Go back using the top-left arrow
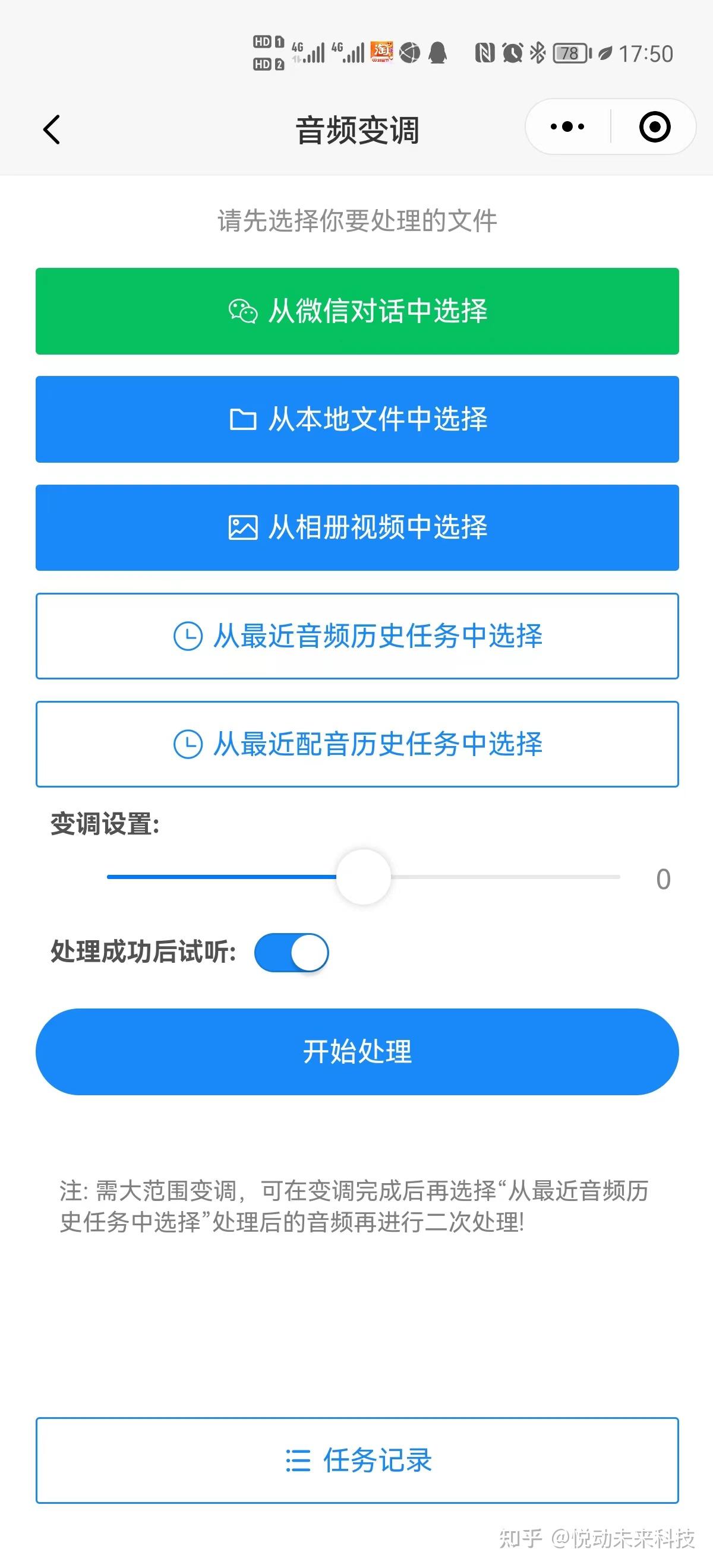The width and height of the screenshot is (713, 1568). pyautogui.click(x=52, y=129)
